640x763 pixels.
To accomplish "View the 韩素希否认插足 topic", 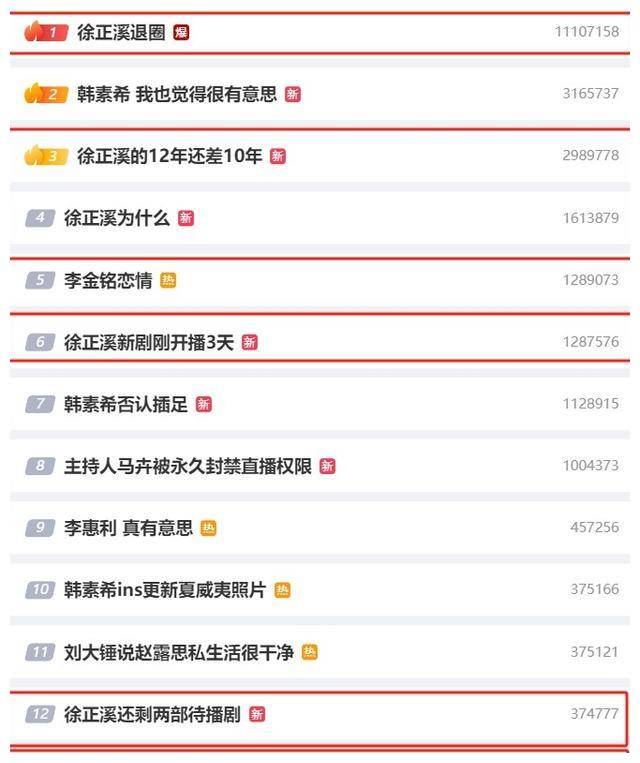I will click(125, 404).
